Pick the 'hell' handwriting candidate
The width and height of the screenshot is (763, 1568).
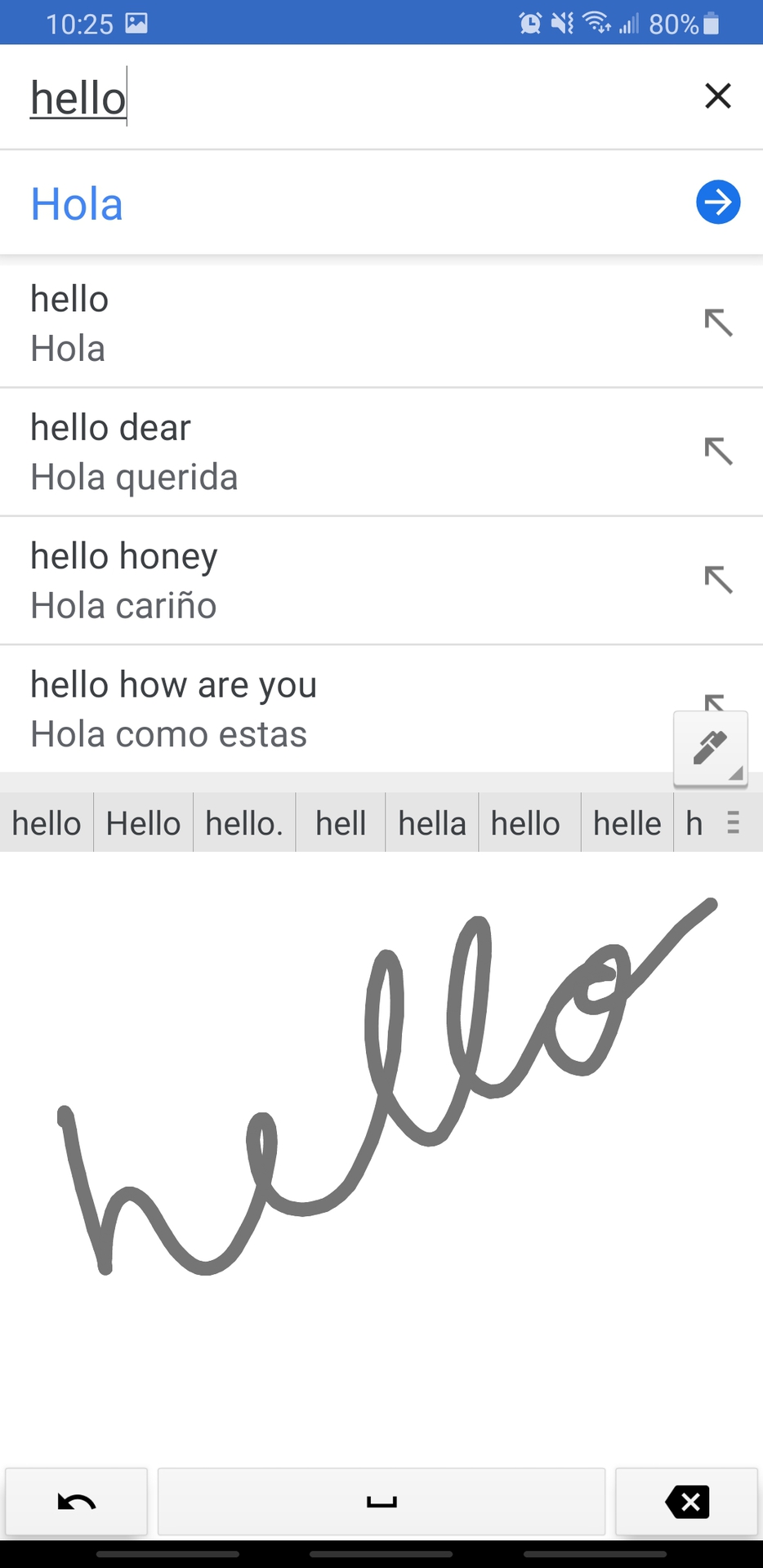click(x=341, y=823)
